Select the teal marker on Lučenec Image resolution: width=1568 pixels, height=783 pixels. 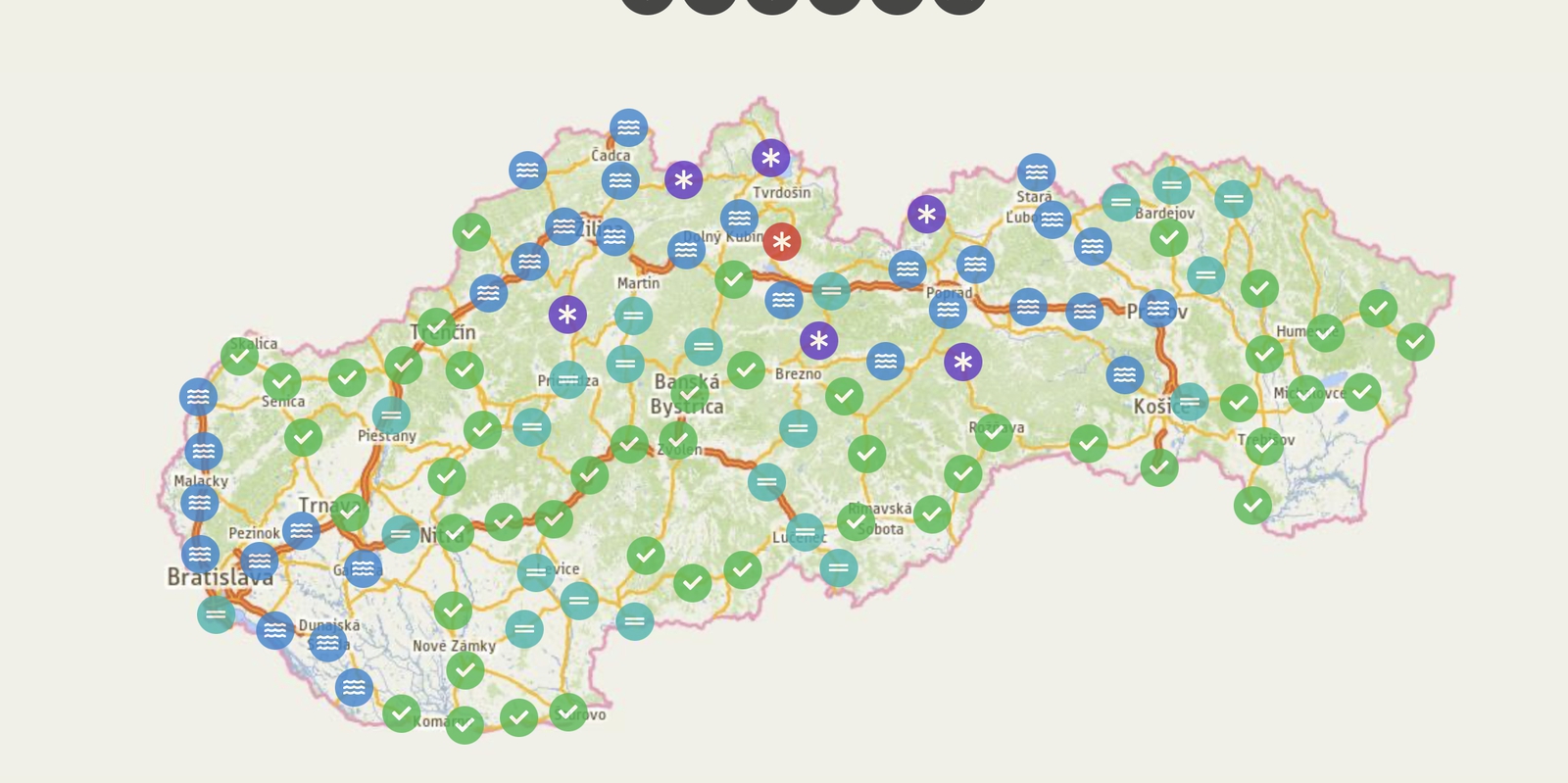[x=805, y=532]
